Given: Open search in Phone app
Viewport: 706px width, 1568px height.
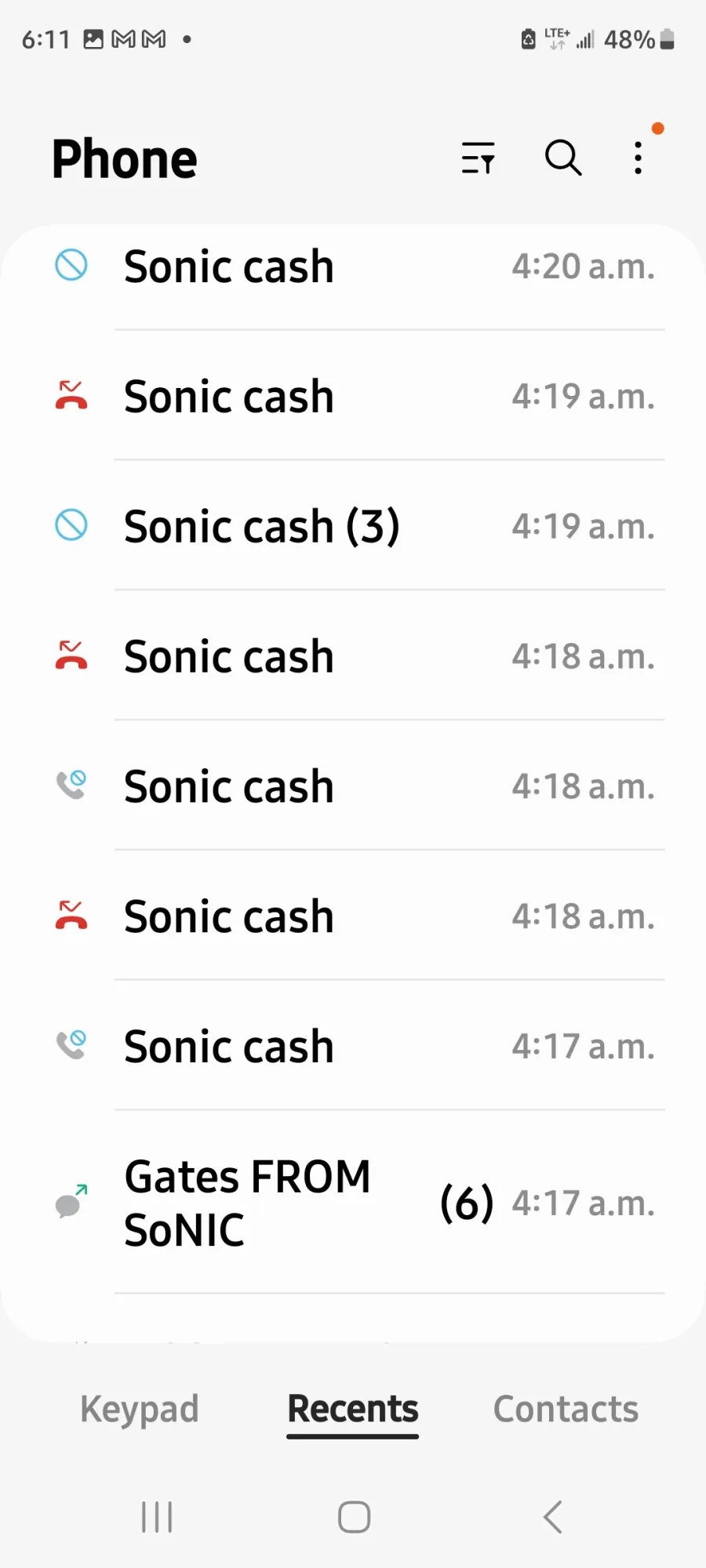Looking at the screenshot, I should pos(562,158).
